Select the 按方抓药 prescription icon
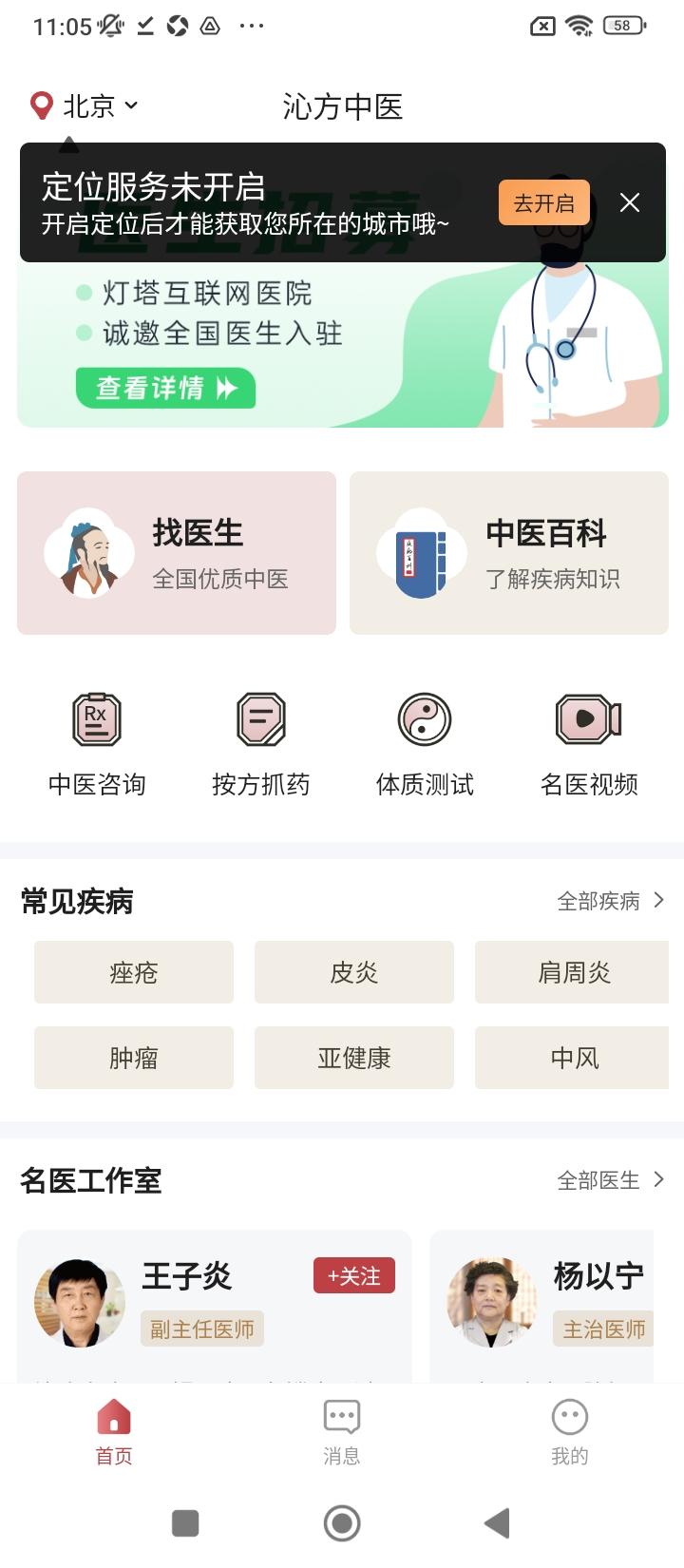Screen dimensions: 684x1568 coord(260,719)
